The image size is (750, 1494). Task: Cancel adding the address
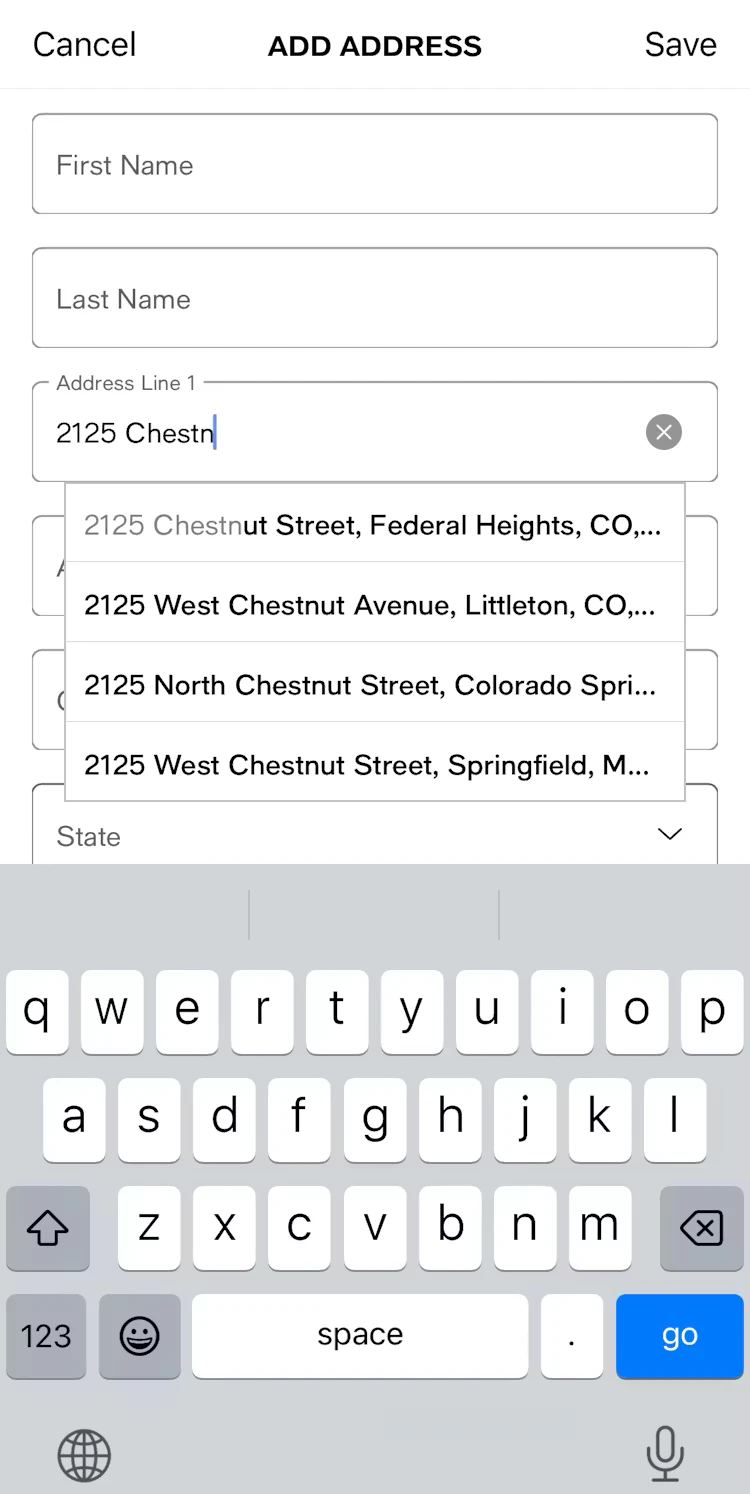84,45
